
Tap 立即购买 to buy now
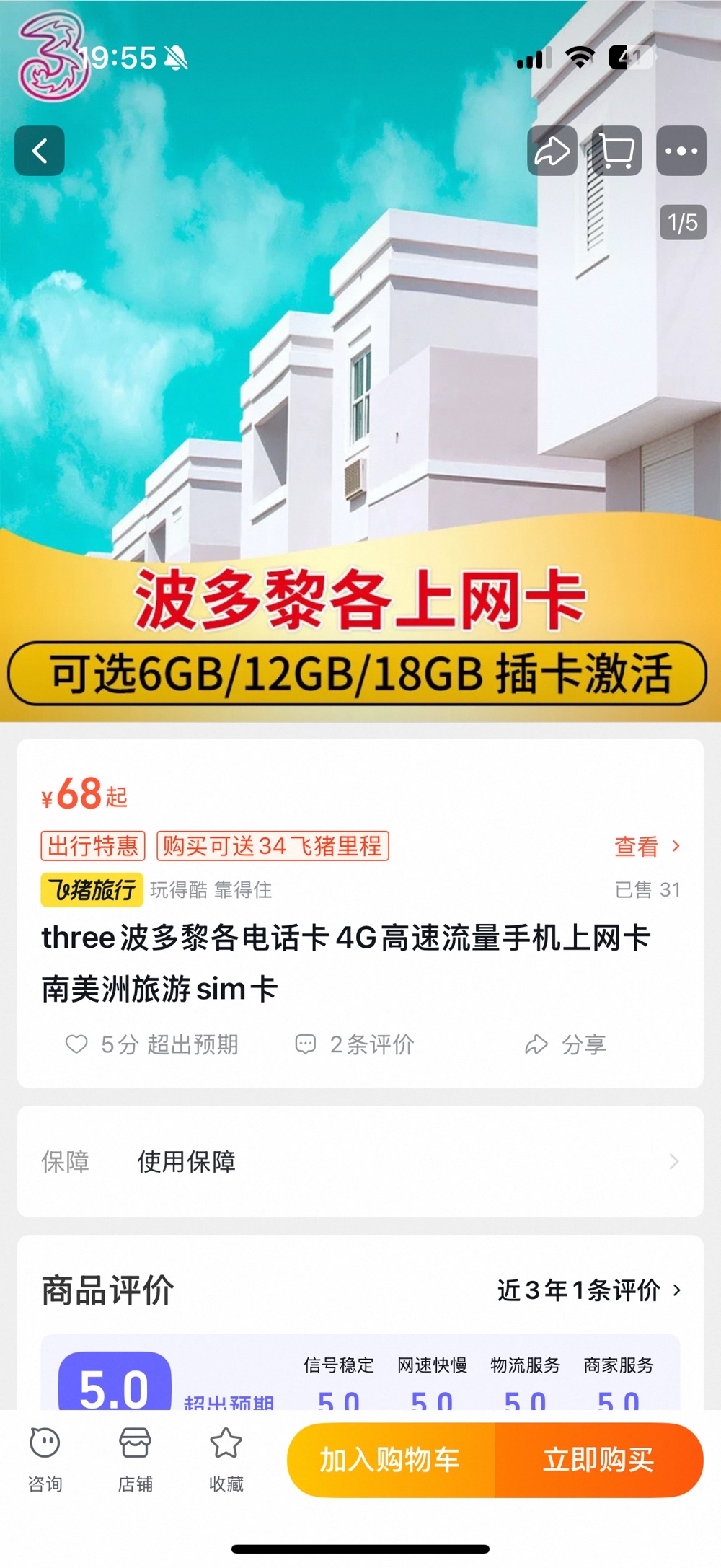pyautogui.click(x=598, y=1460)
